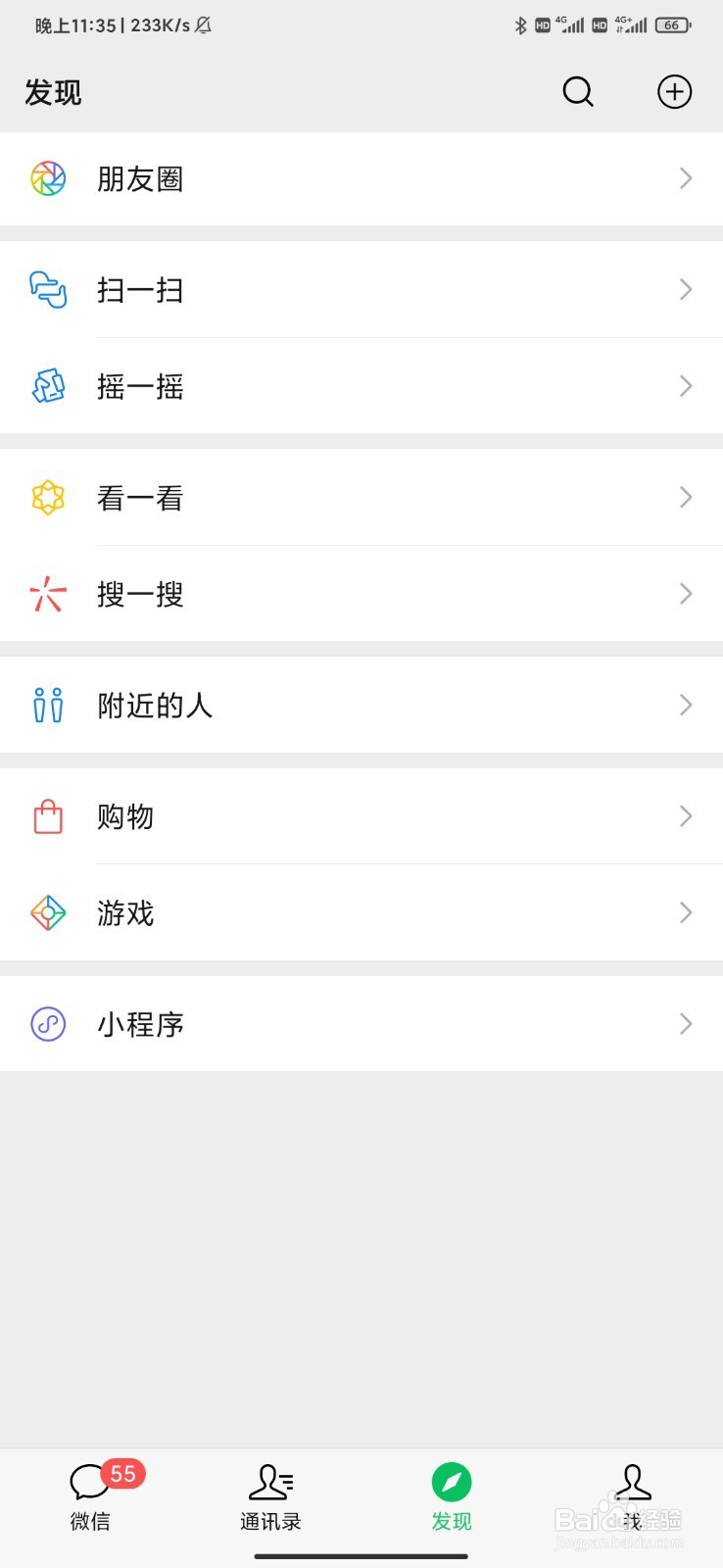This screenshot has height=1568, width=723.
Task: Open Top Stories via the 看一看 icon
Action: 47,497
